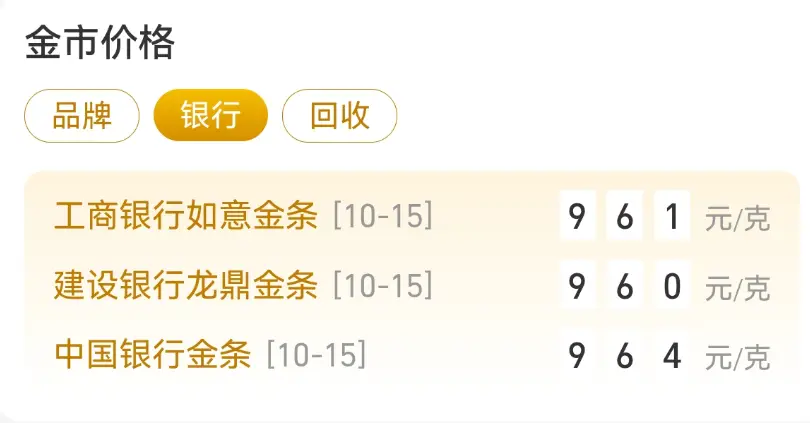Open 中国银行金条 price row
This screenshot has width=810, height=423.
point(152,354)
